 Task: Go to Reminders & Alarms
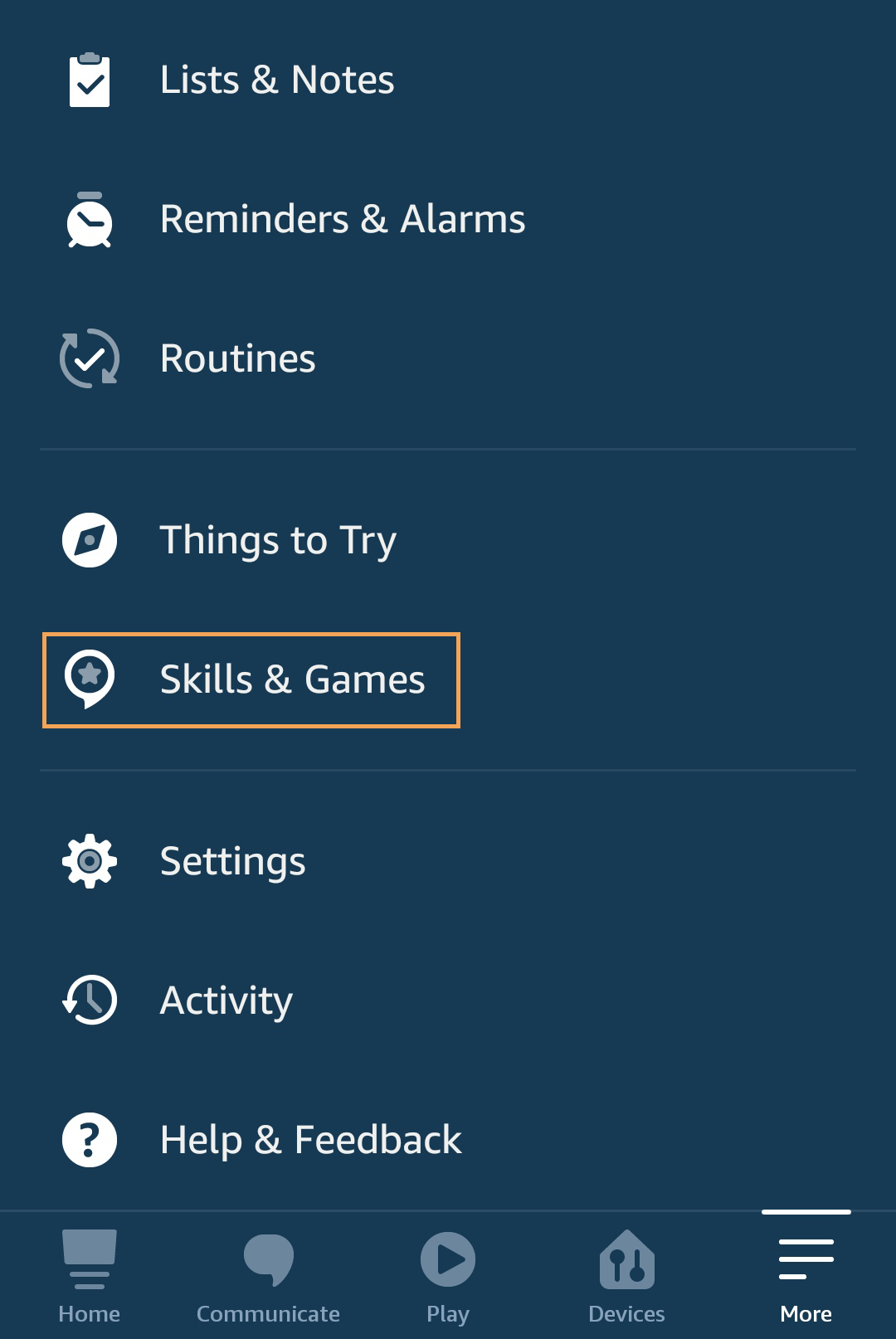[342, 220]
